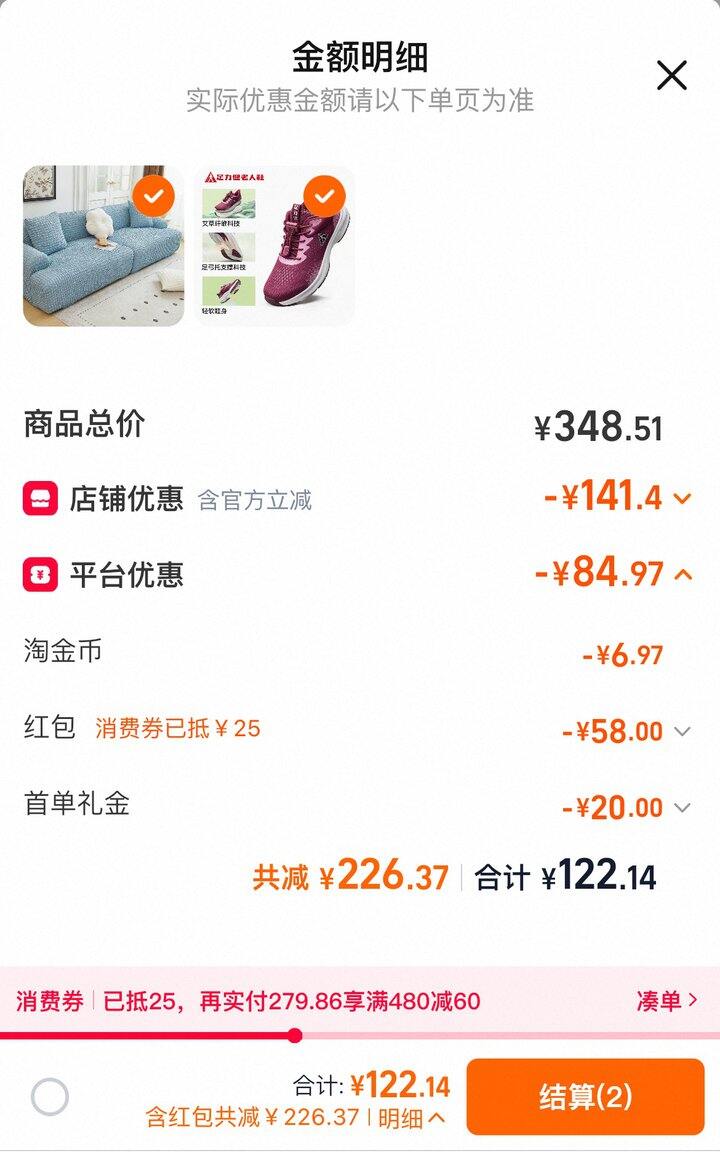Close the 金额明细 panel
Viewport: 720px width, 1152px height.
coord(671,75)
